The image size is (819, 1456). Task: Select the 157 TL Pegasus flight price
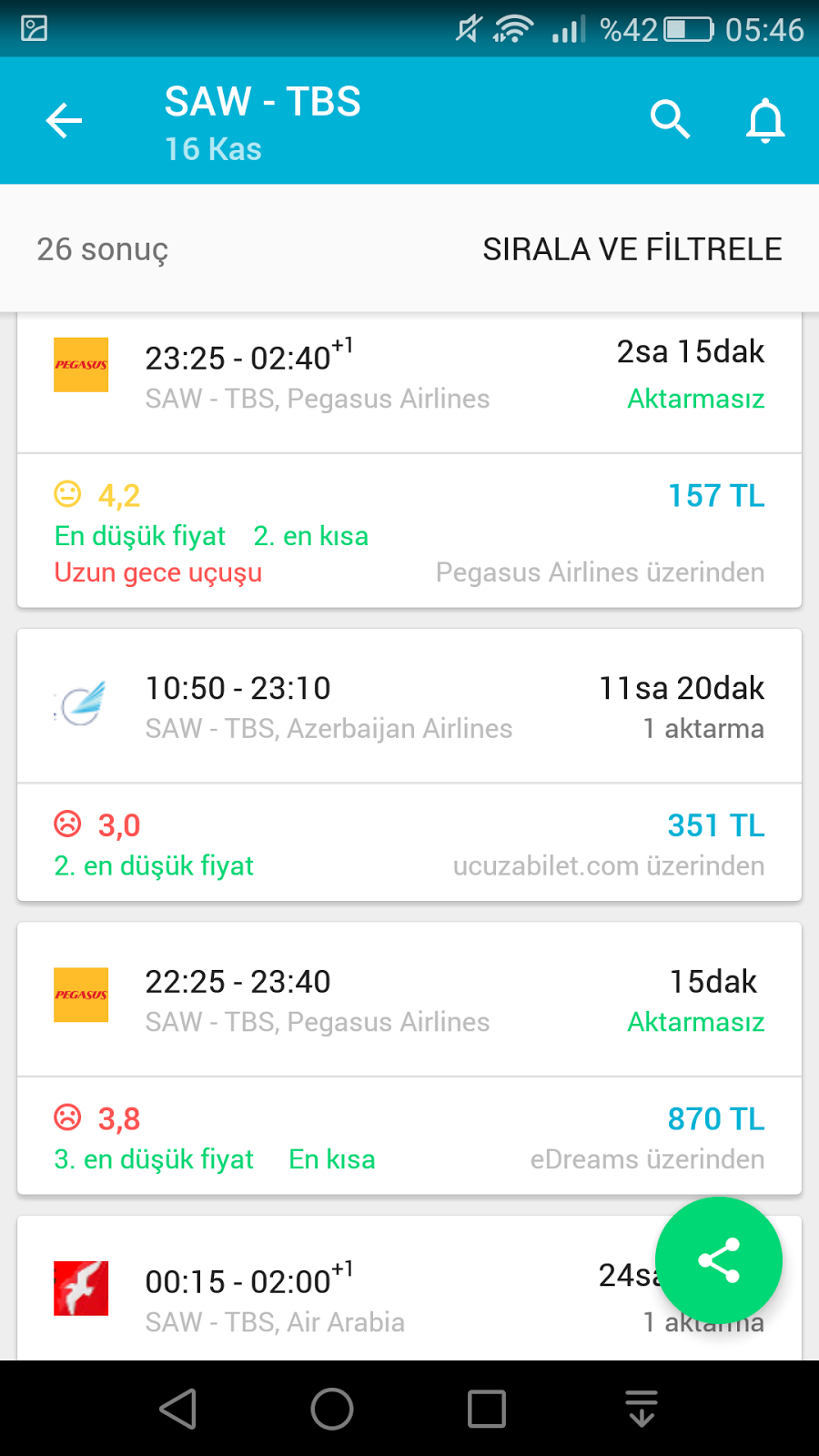pos(716,495)
